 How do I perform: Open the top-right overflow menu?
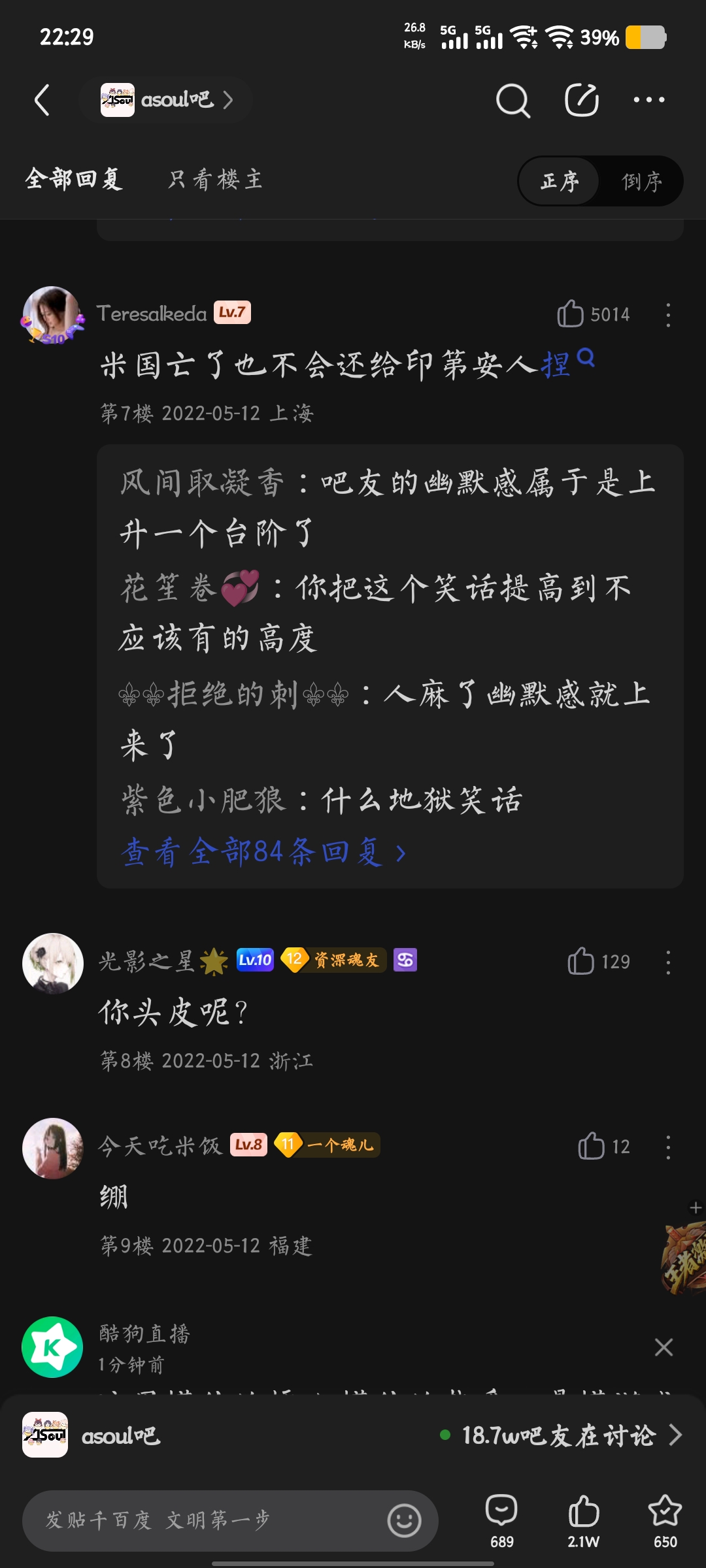pyautogui.click(x=649, y=100)
